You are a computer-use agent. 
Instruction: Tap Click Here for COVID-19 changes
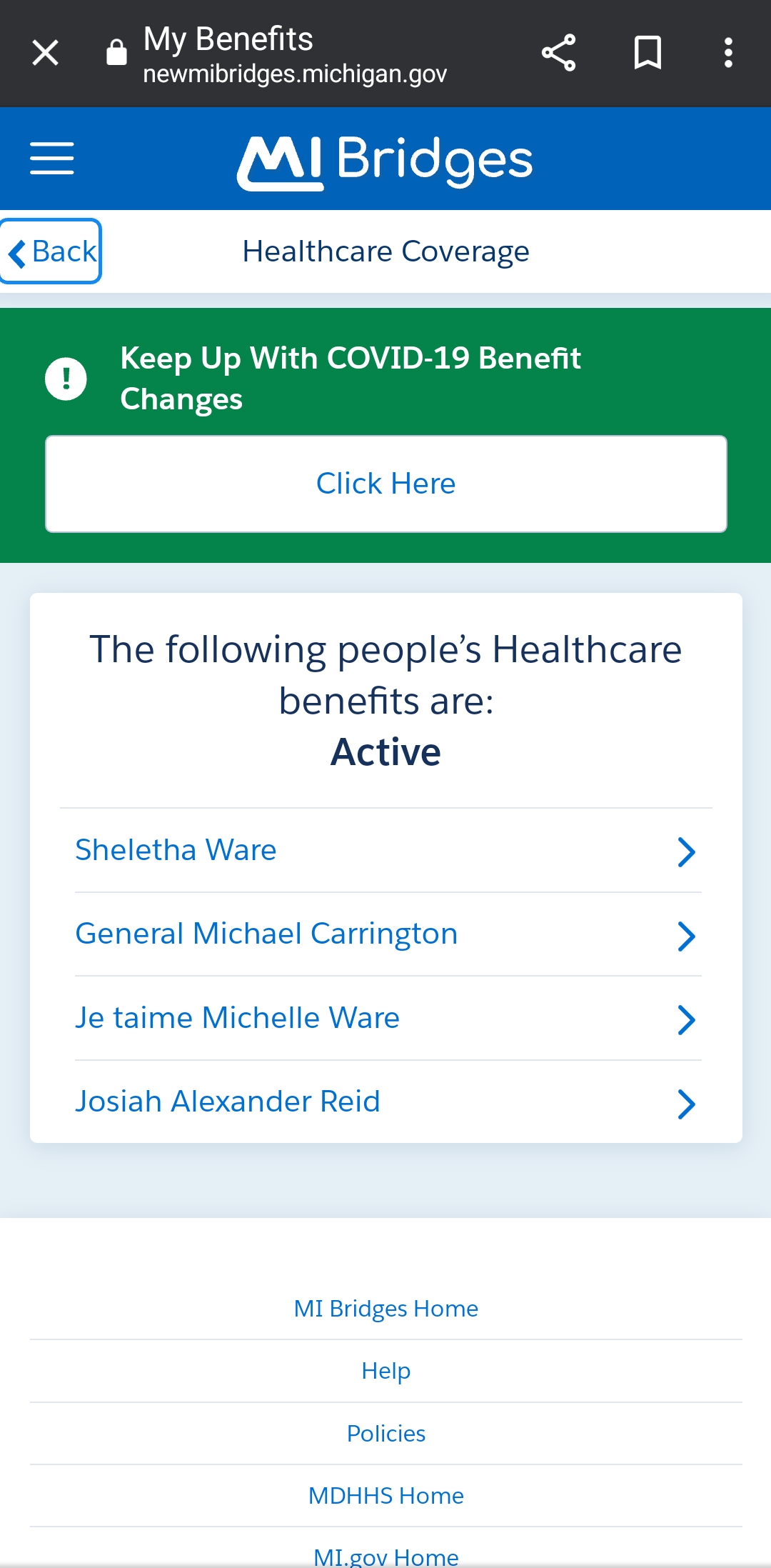(386, 484)
